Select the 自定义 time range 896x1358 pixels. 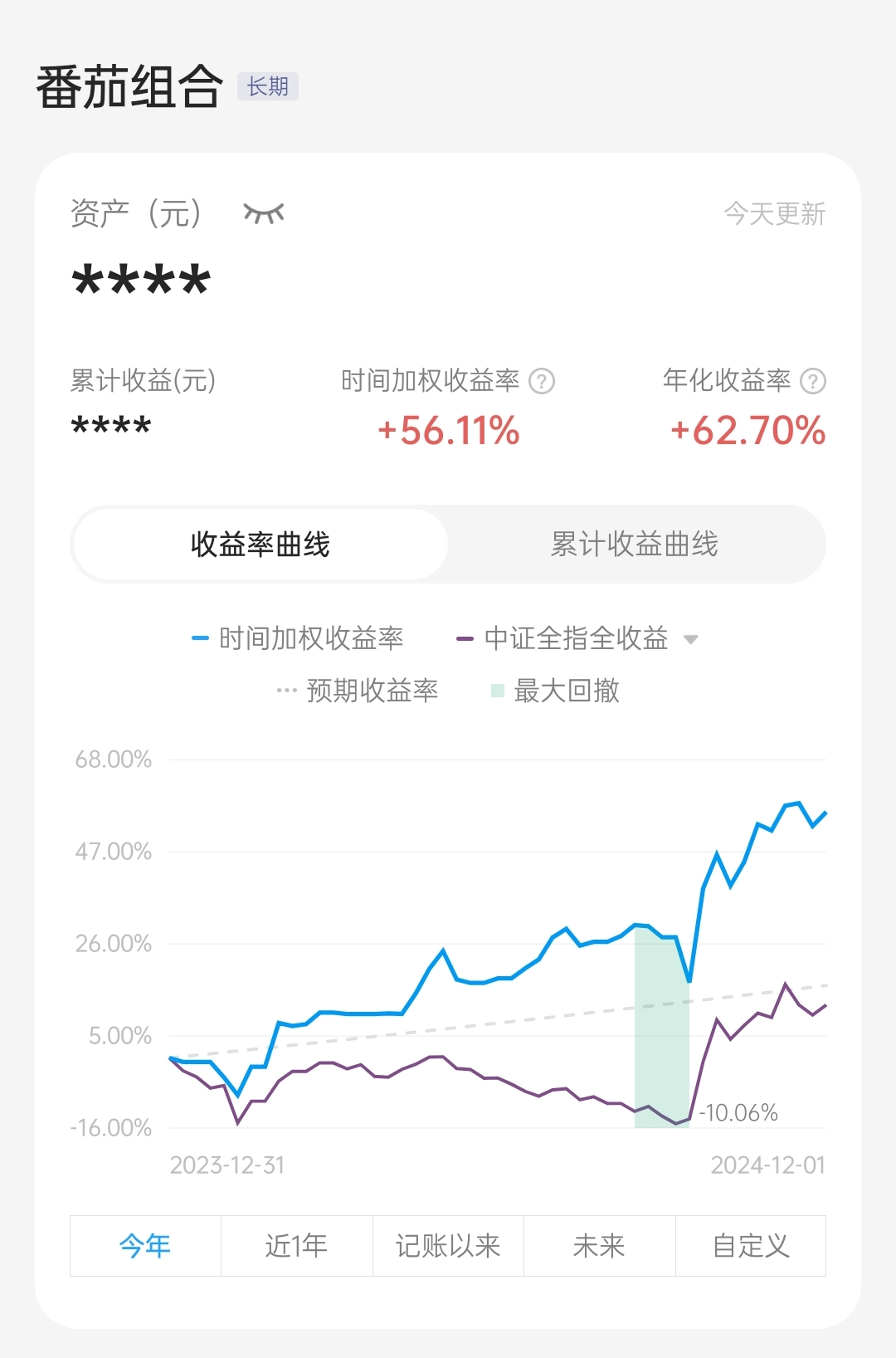tap(751, 1245)
